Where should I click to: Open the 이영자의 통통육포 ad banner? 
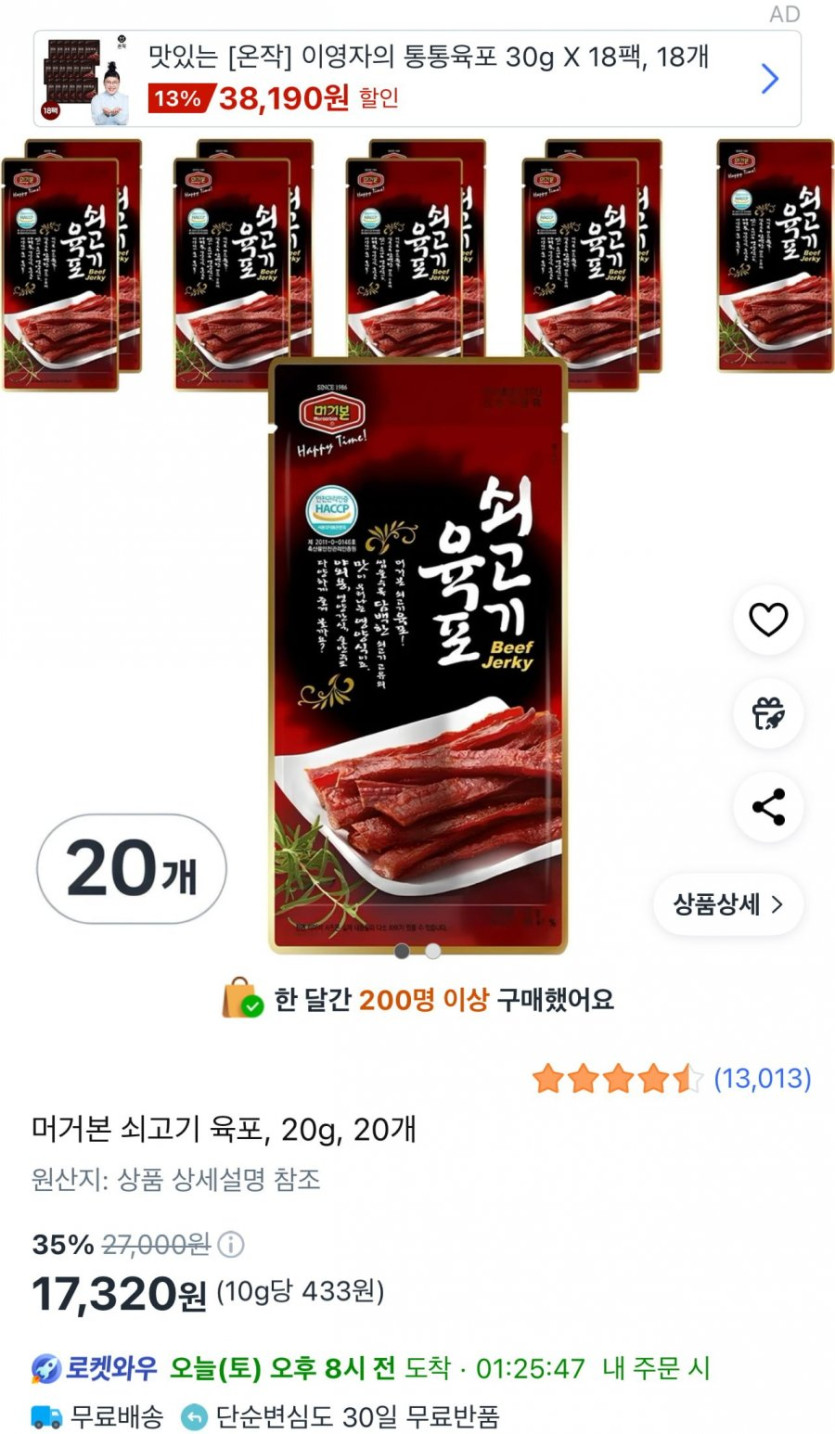pyautogui.click(x=417, y=79)
